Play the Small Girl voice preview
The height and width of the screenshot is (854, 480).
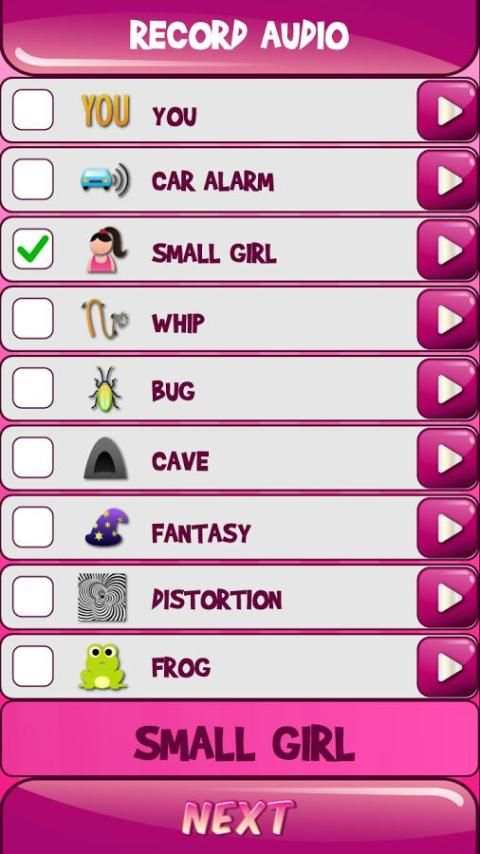coord(448,250)
